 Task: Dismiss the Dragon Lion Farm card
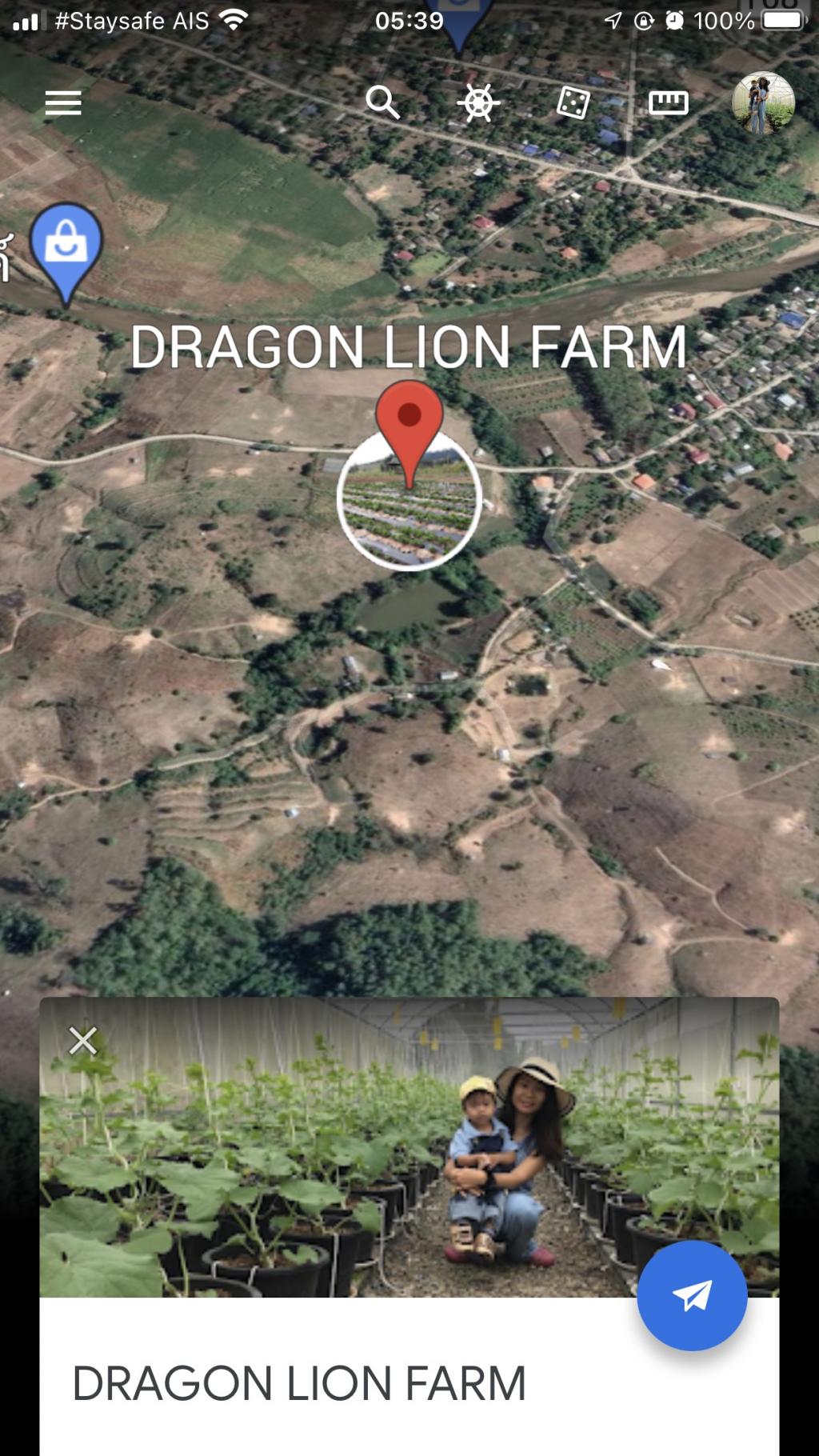coord(83,1041)
